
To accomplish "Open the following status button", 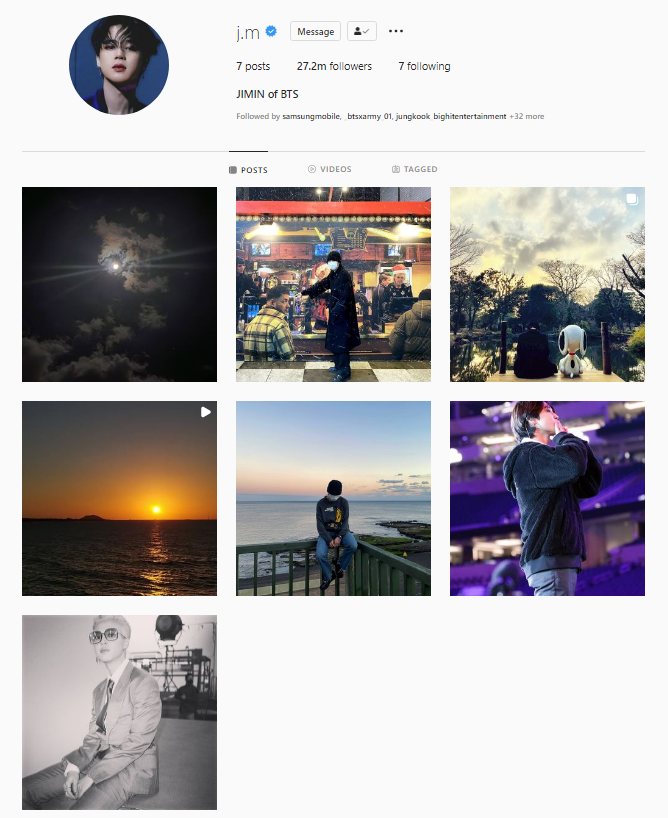I will pyautogui.click(x=362, y=32).
